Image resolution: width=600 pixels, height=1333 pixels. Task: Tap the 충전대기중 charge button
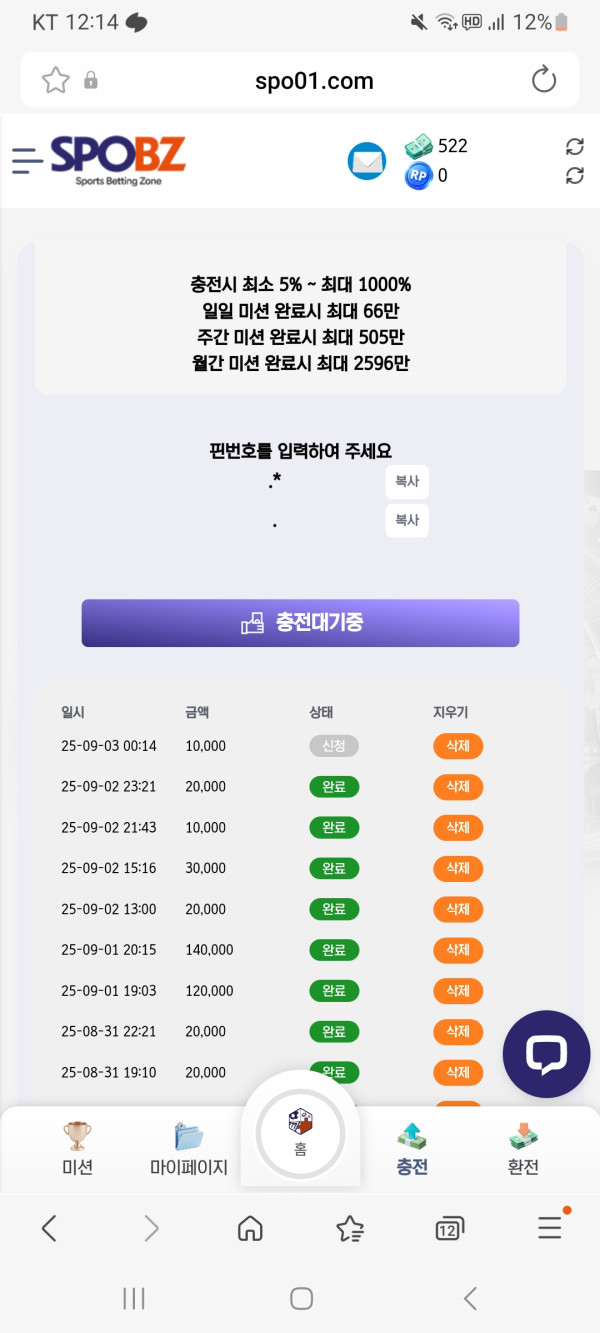300,623
